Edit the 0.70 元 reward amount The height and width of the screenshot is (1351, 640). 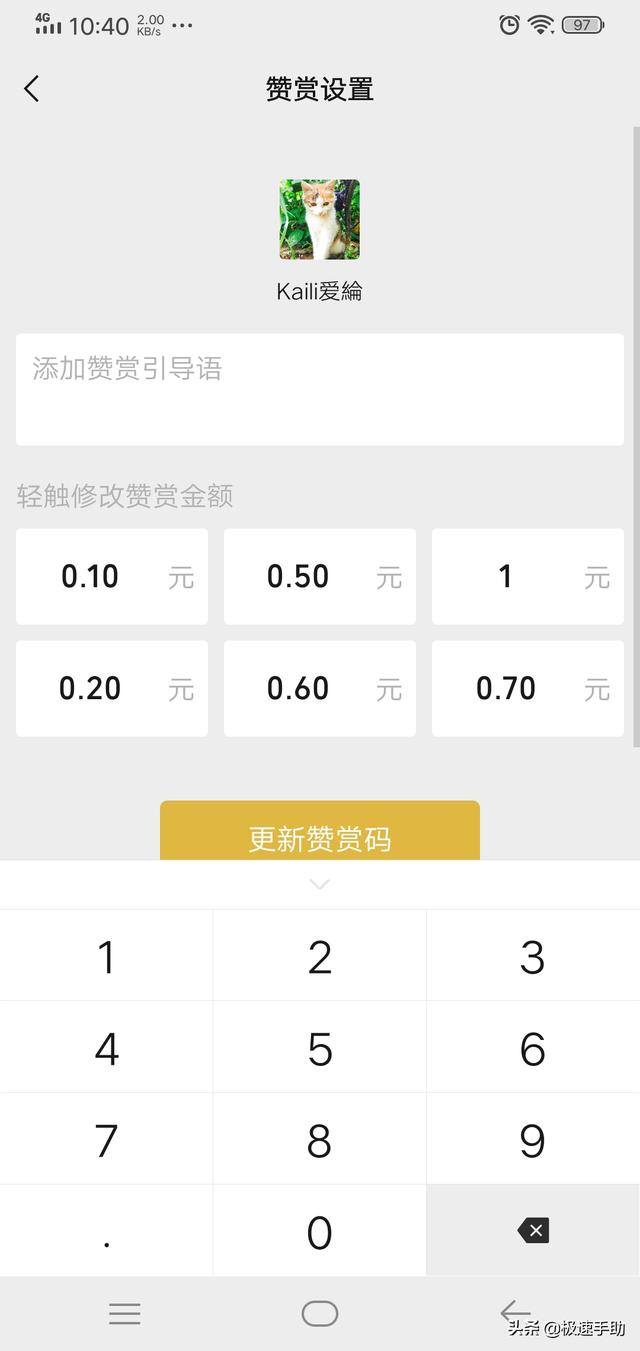pos(527,689)
